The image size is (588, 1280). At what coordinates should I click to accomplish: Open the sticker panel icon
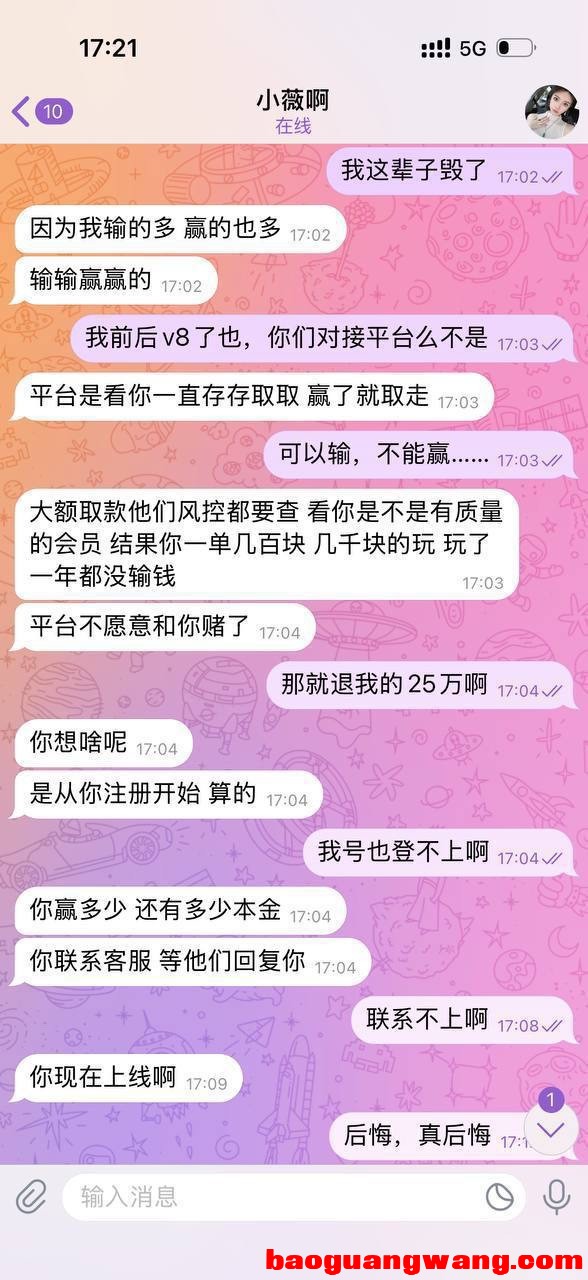pos(499,1196)
